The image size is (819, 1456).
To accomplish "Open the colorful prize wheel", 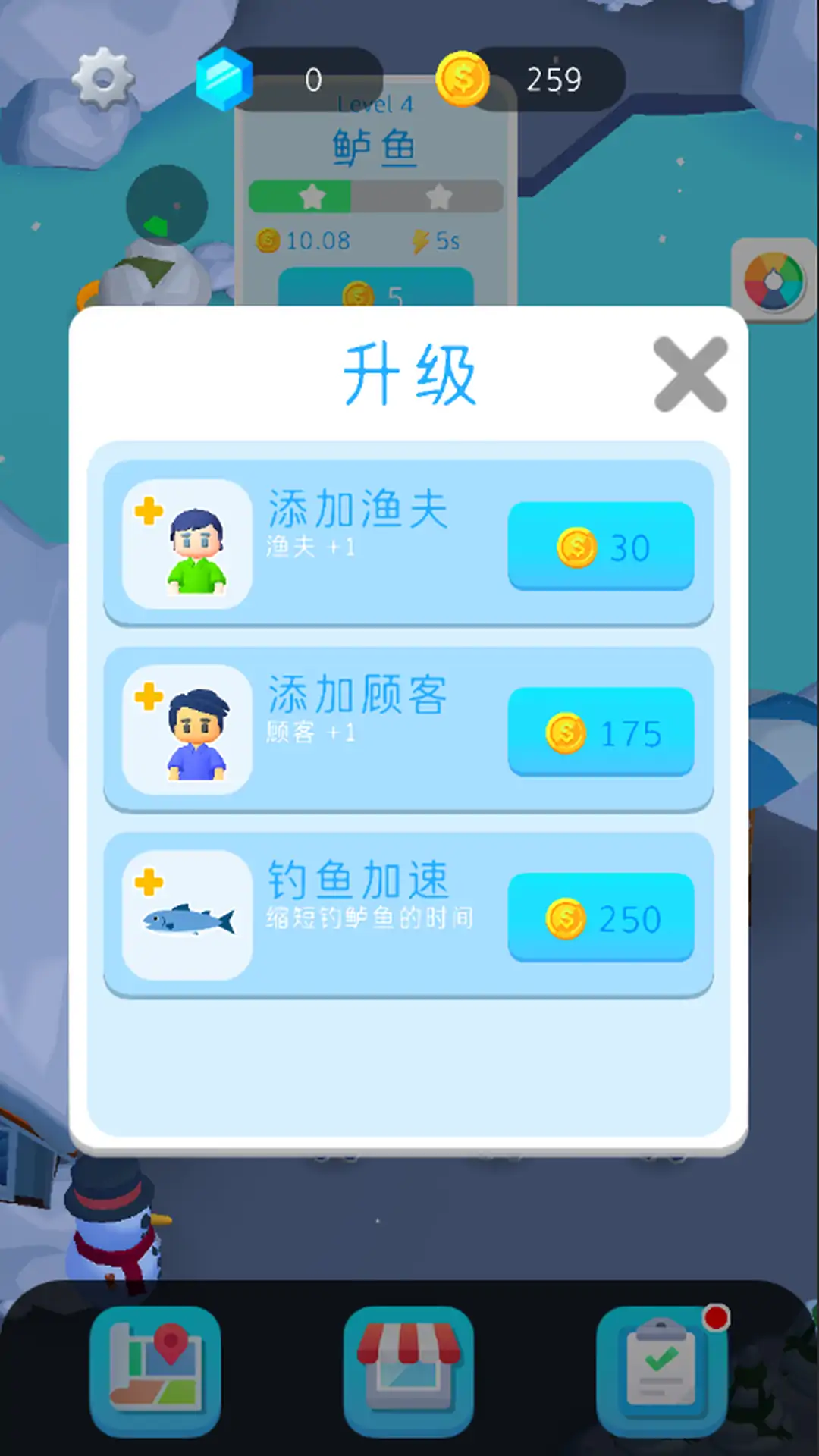I will click(773, 281).
